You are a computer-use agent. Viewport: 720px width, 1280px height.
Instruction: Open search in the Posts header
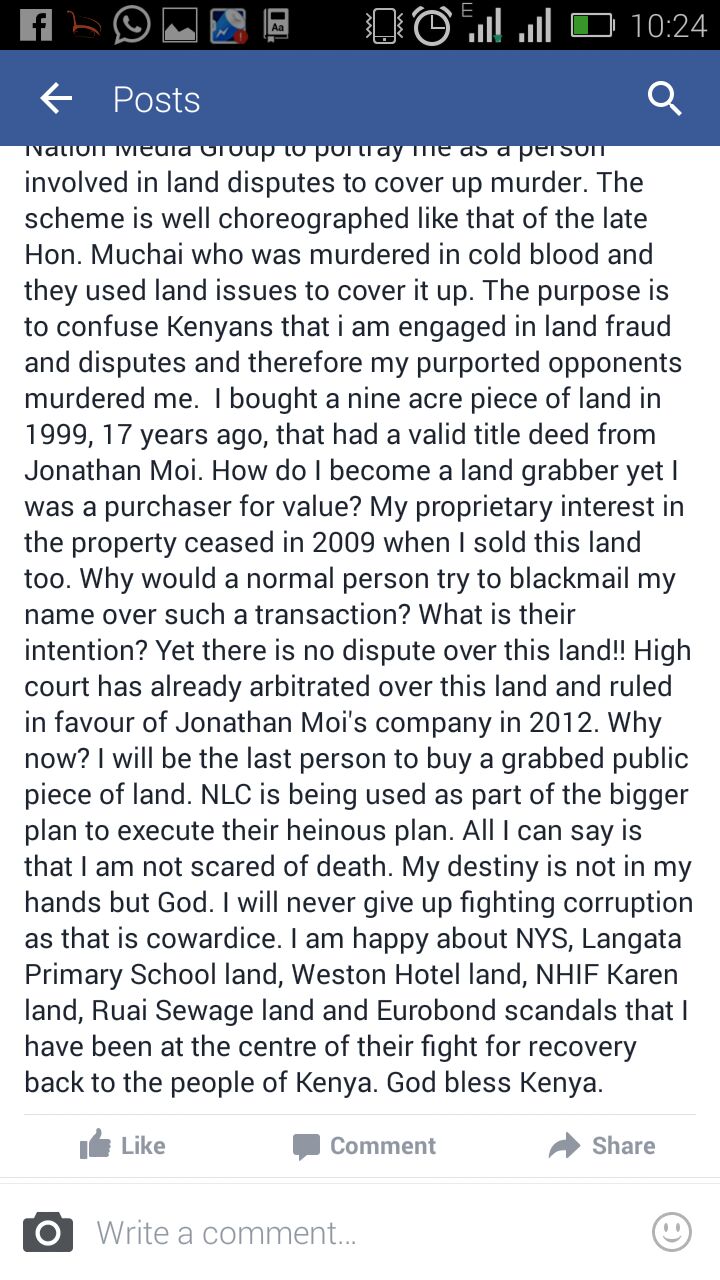664,99
